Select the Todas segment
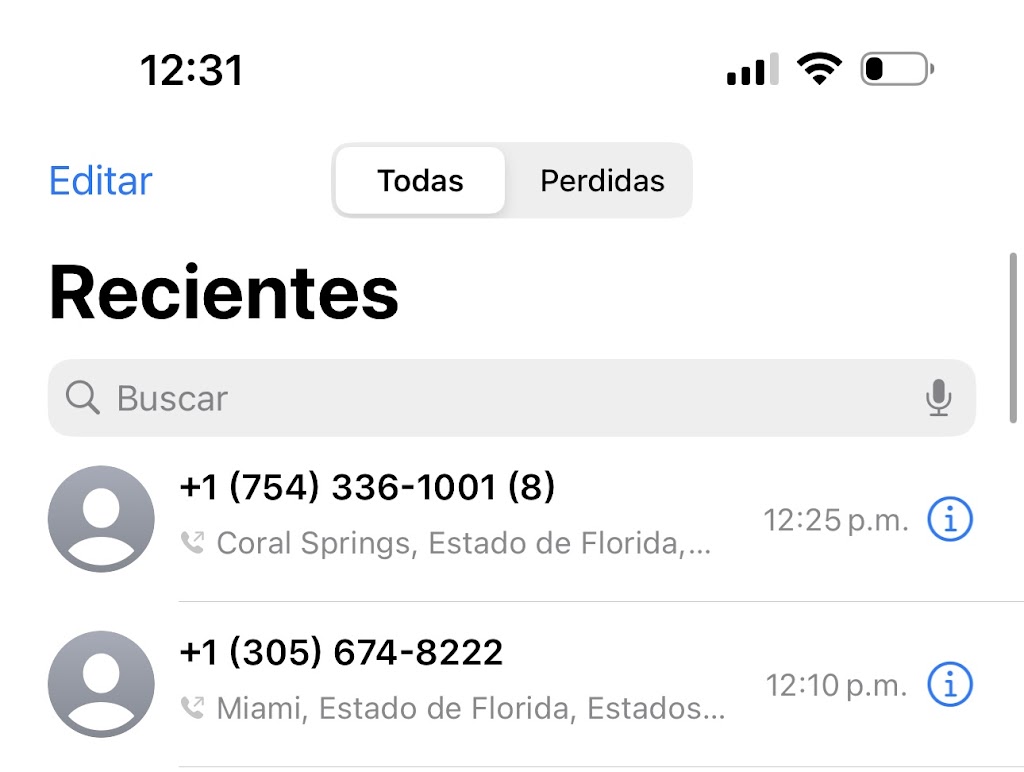The height and width of the screenshot is (772, 1024). tap(420, 181)
